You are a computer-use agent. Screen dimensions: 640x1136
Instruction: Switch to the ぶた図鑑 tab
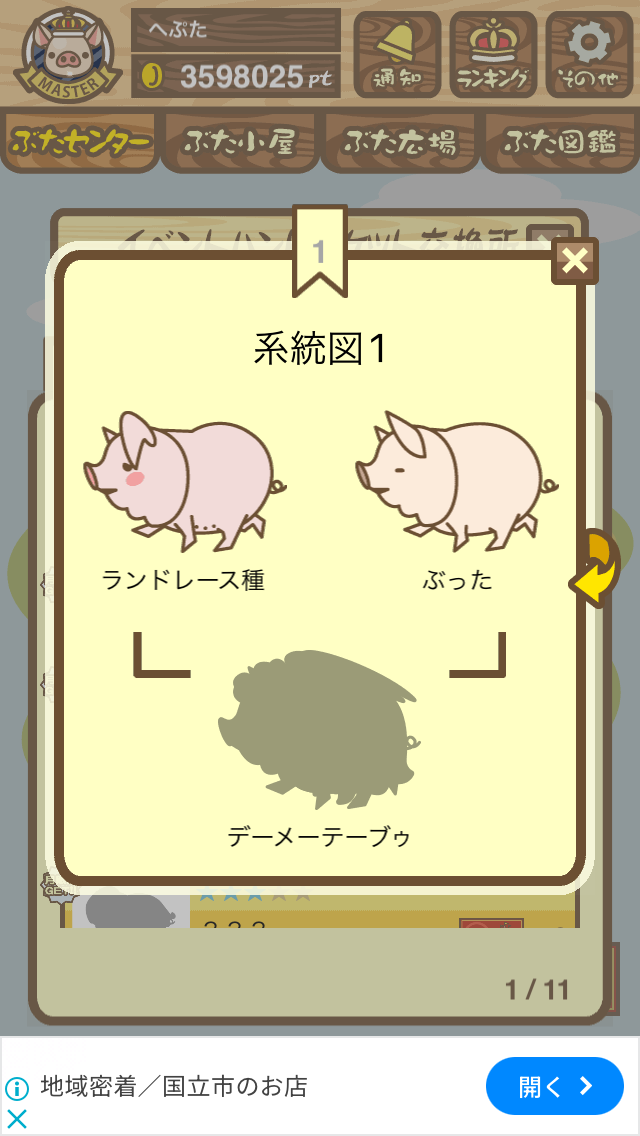561,142
